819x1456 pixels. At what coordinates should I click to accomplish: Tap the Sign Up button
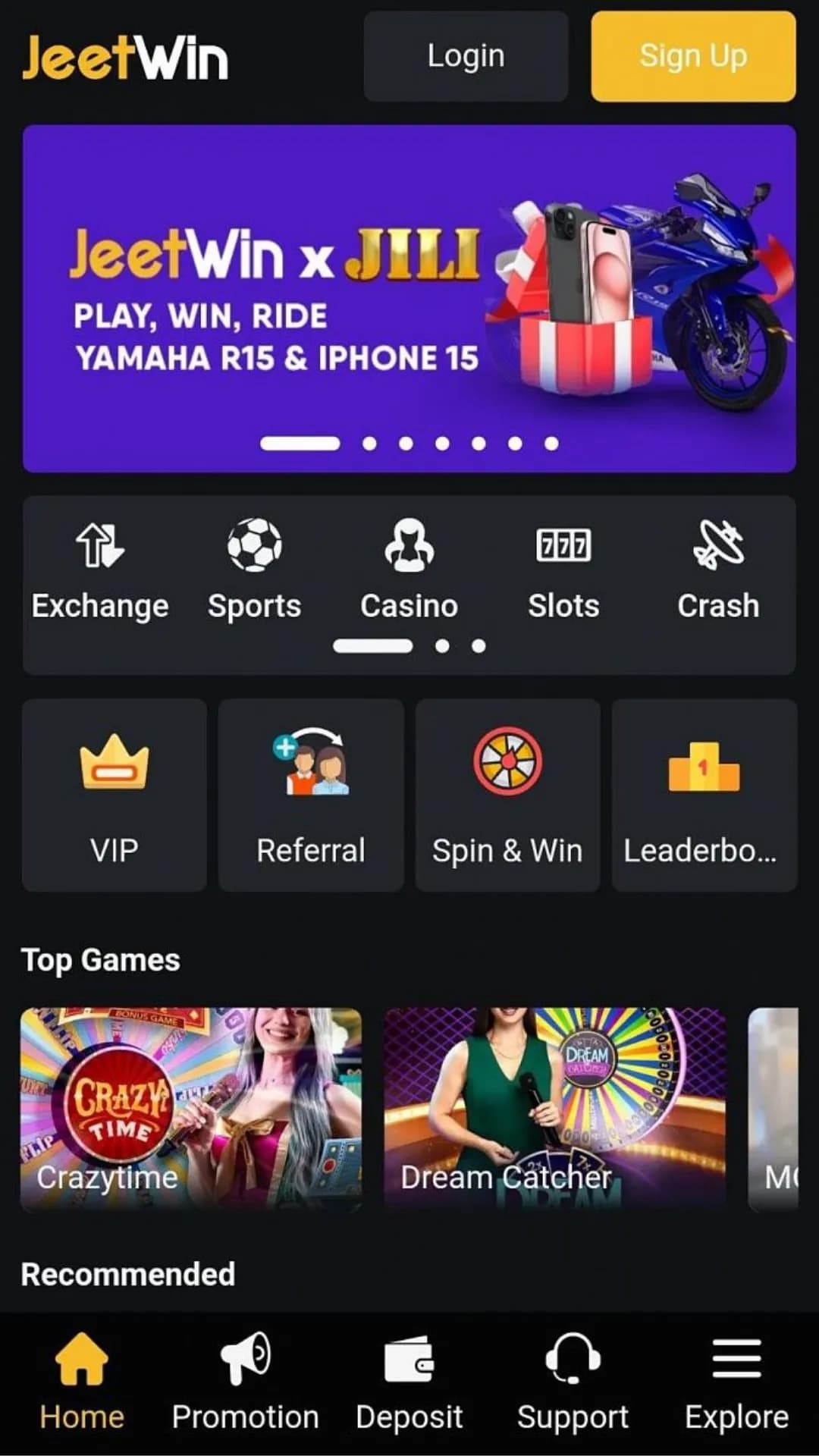(x=692, y=57)
